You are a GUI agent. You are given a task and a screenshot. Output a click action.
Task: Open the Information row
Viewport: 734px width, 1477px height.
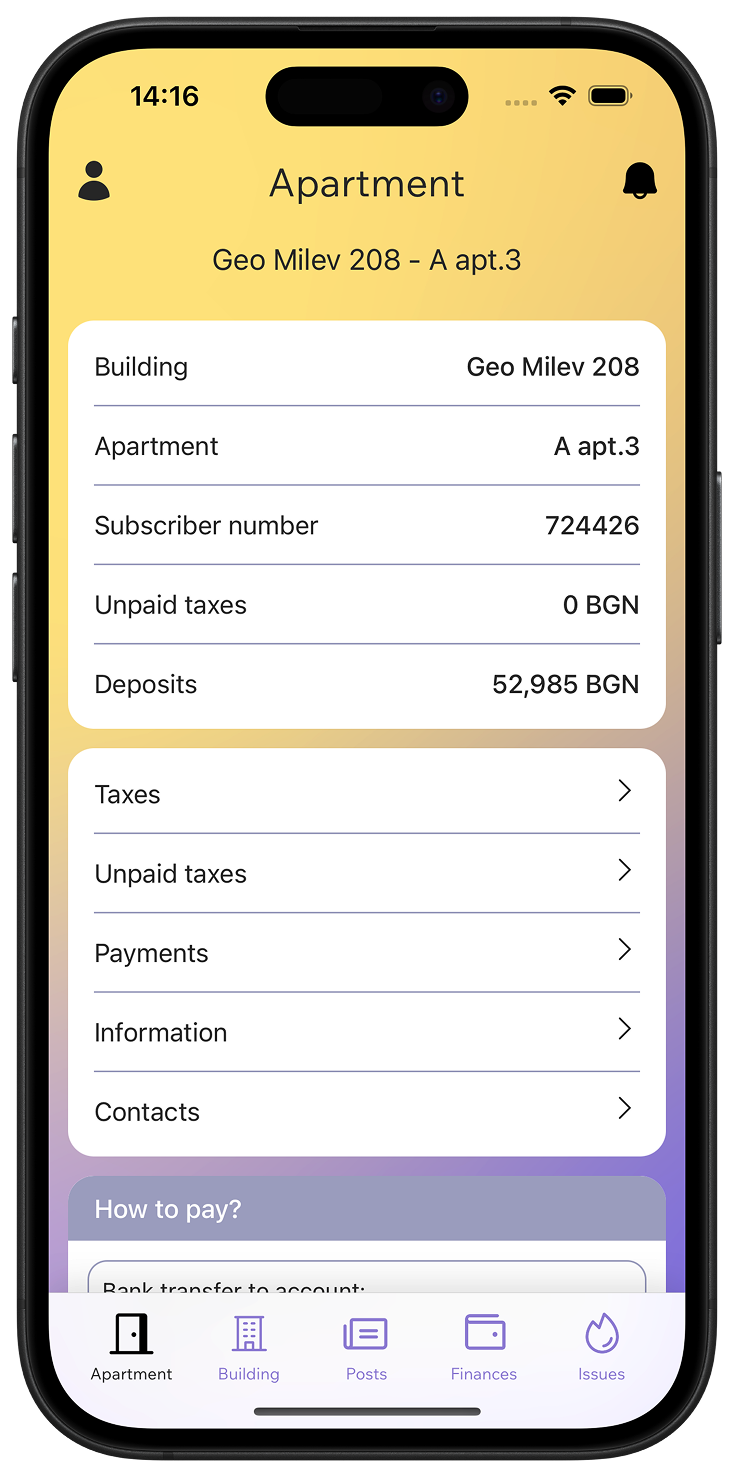[366, 1032]
